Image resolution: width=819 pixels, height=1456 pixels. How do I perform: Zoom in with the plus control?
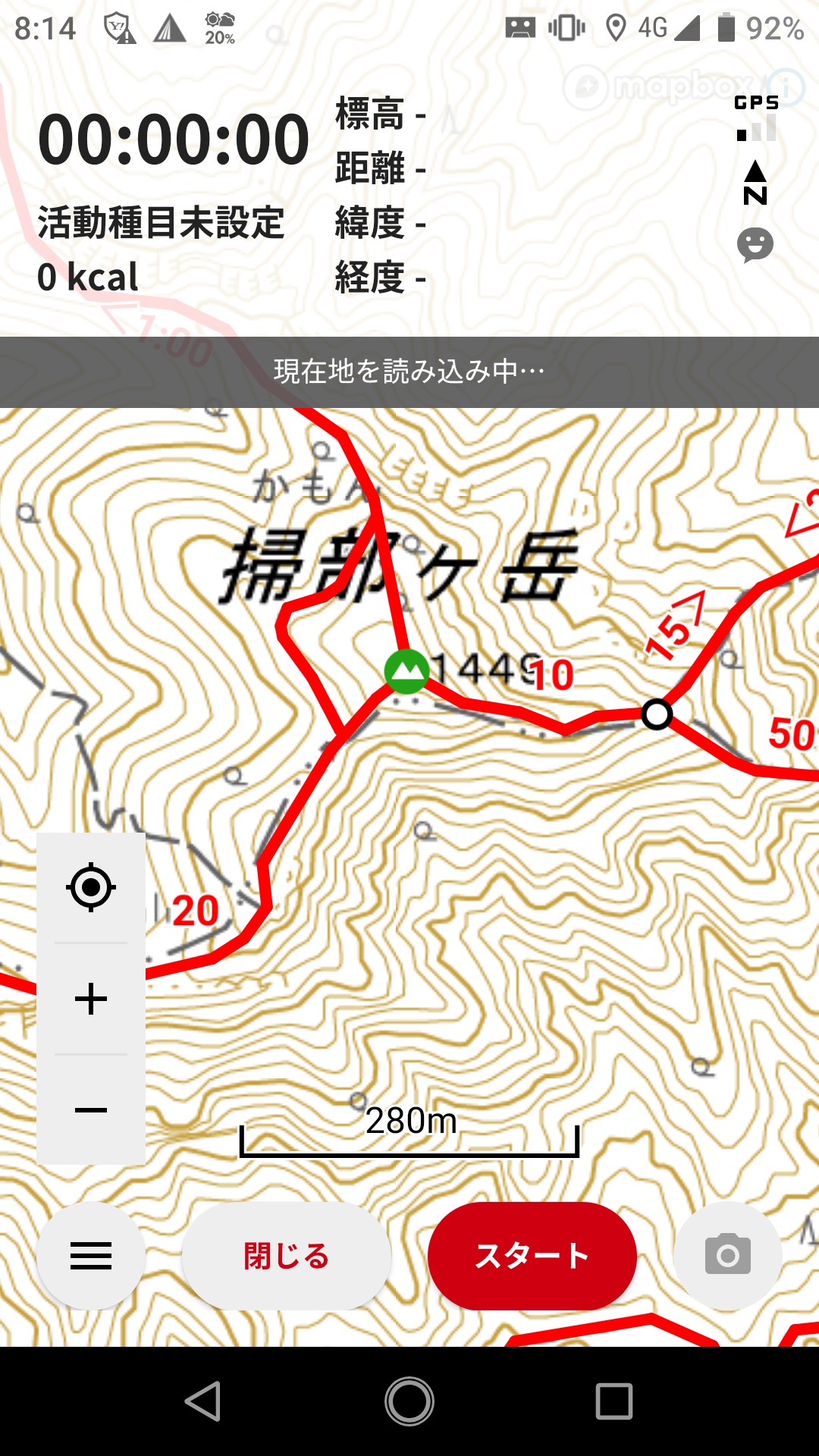coord(90,999)
